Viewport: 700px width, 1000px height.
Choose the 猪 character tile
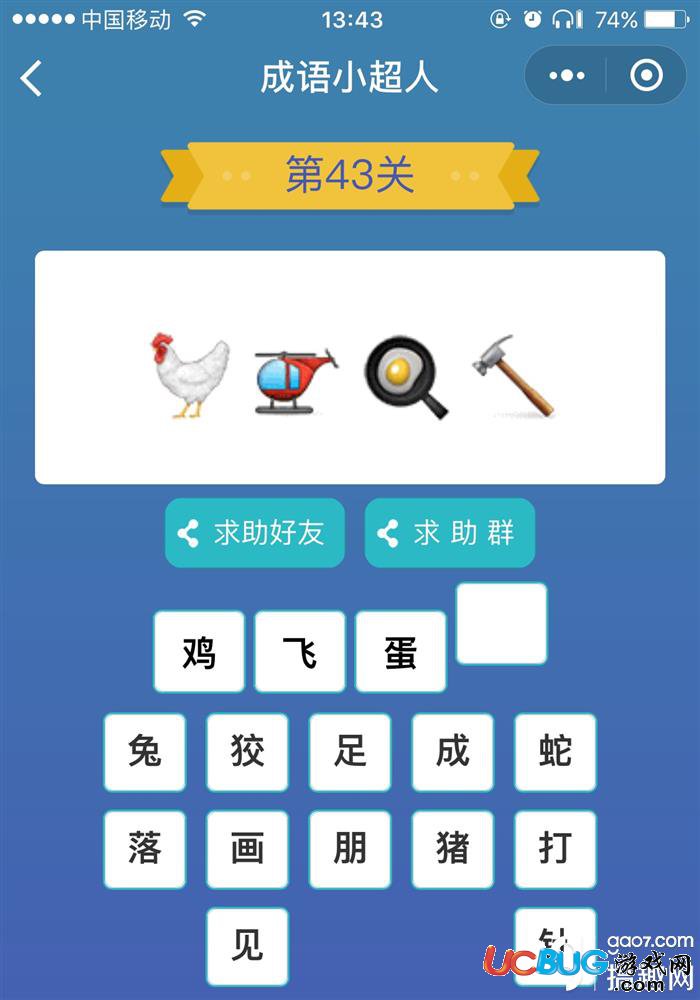(x=452, y=849)
